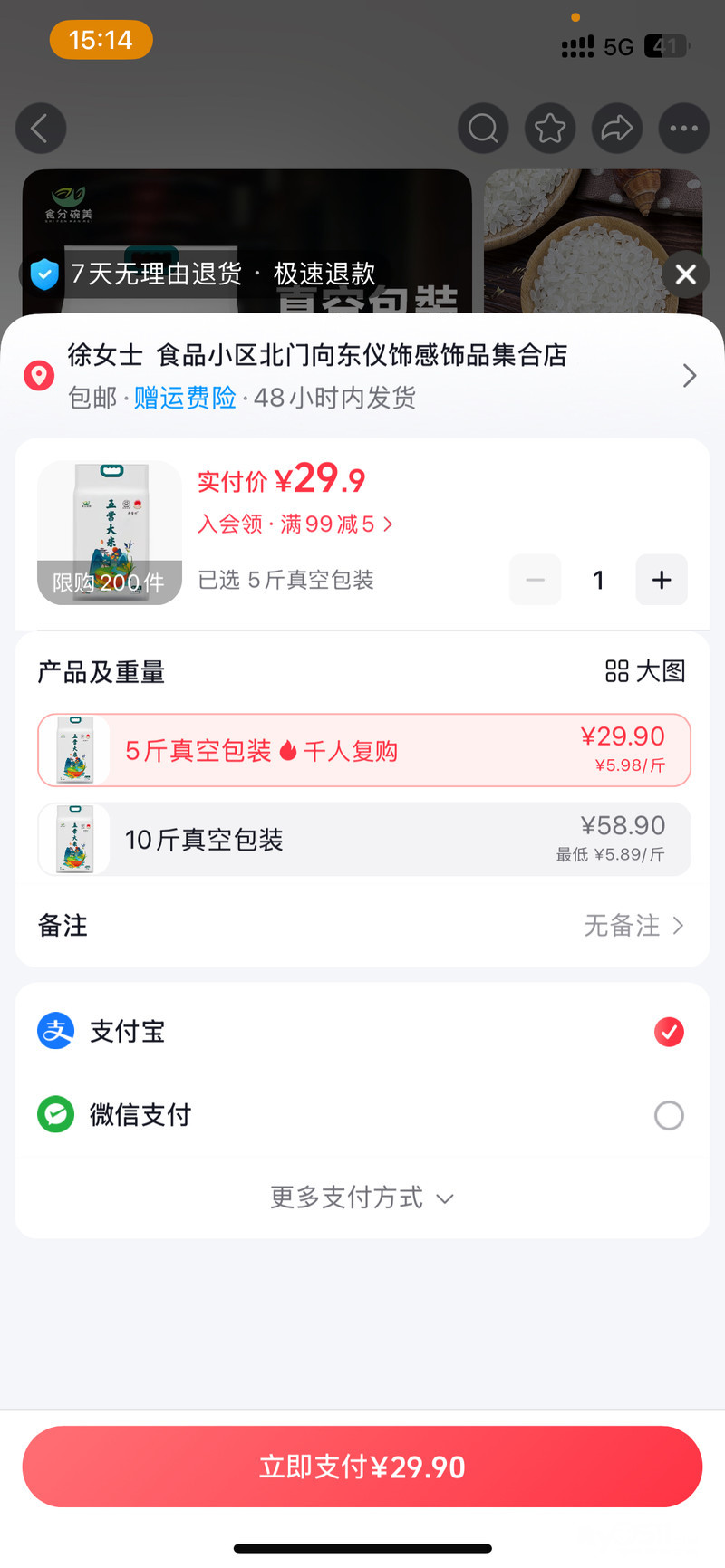
Task: Favorite this product with the star
Action: [x=550, y=129]
